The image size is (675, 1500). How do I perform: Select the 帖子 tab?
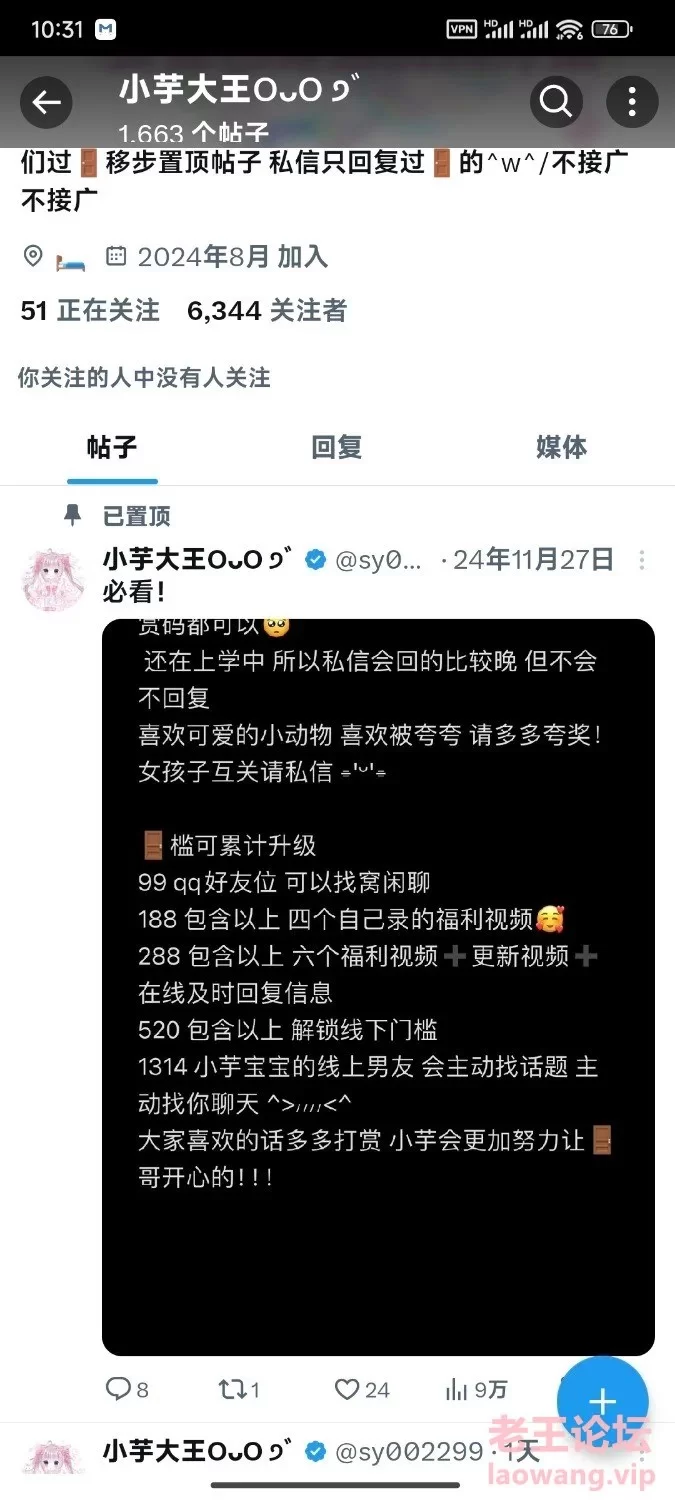[112, 447]
